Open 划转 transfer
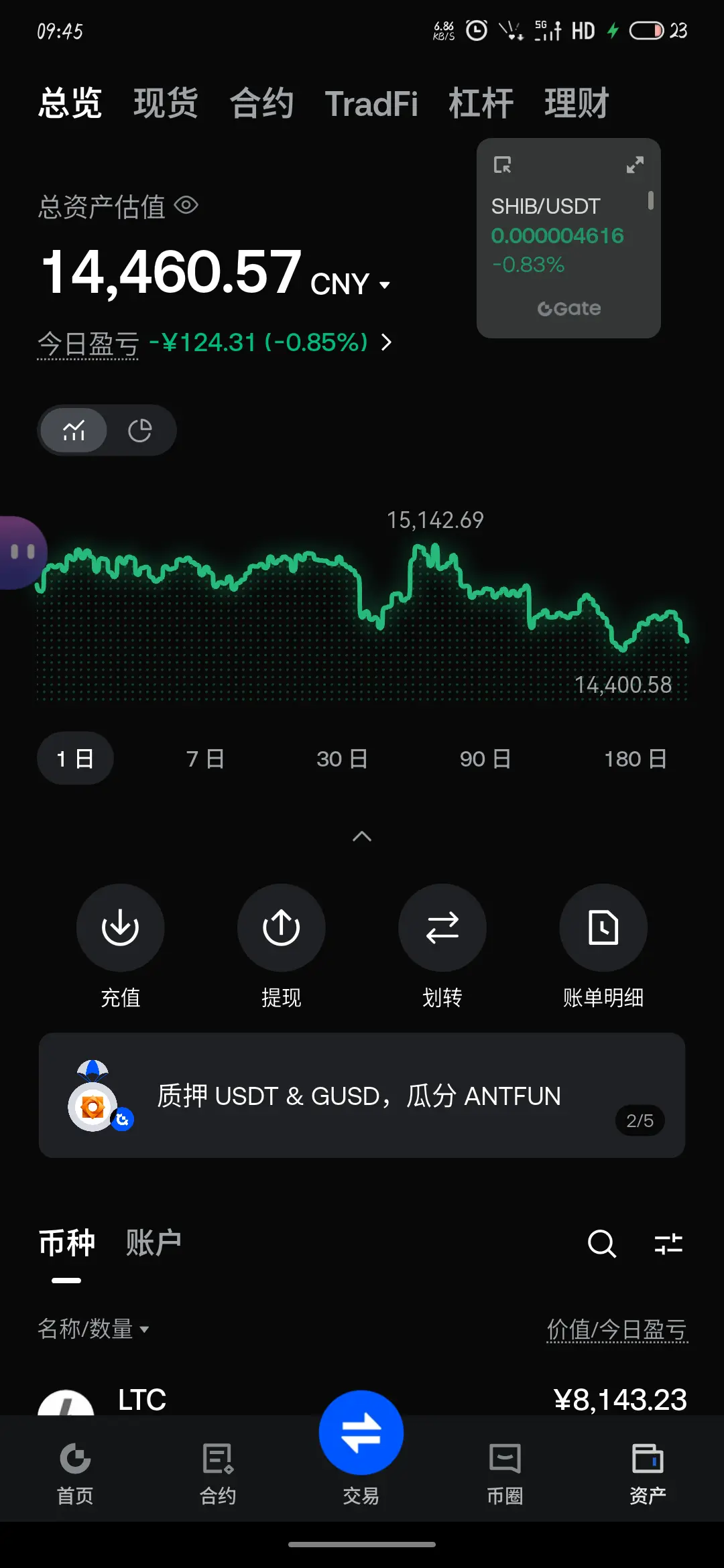 click(442, 946)
